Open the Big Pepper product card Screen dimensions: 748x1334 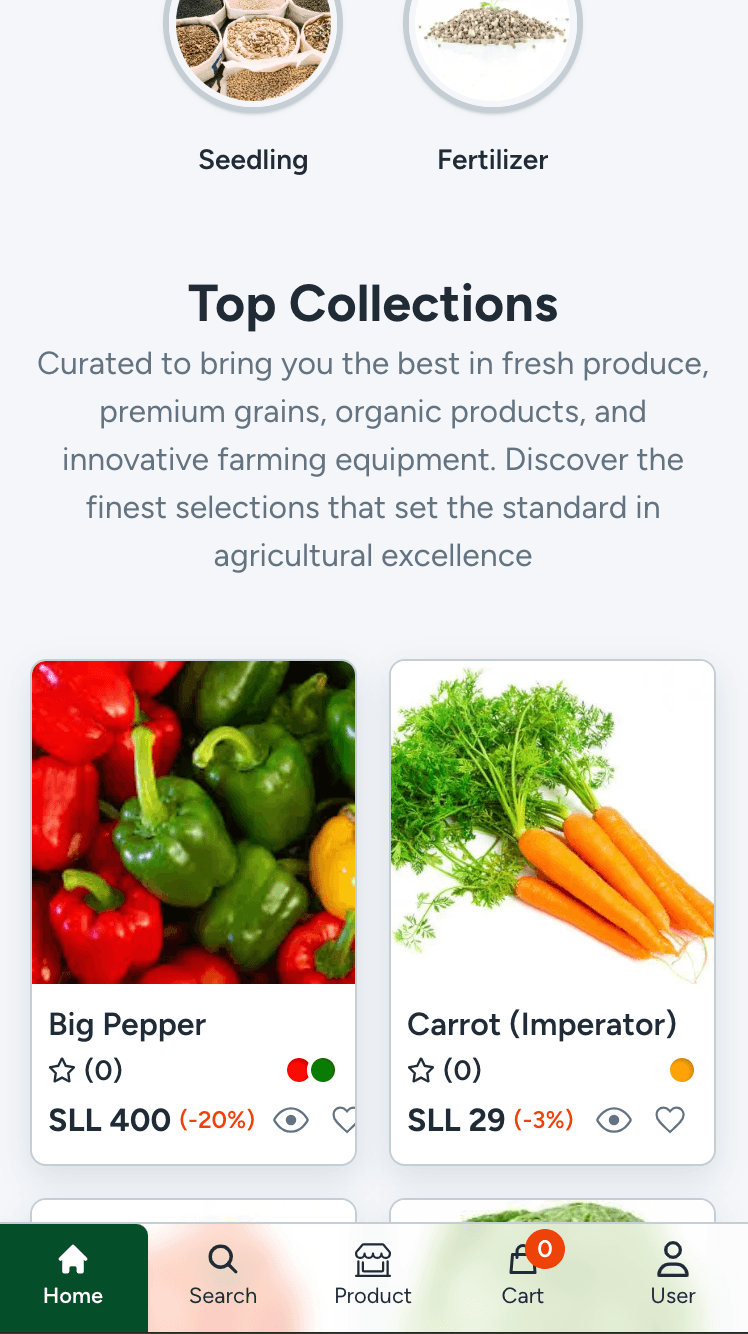click(x=194, y=912)
